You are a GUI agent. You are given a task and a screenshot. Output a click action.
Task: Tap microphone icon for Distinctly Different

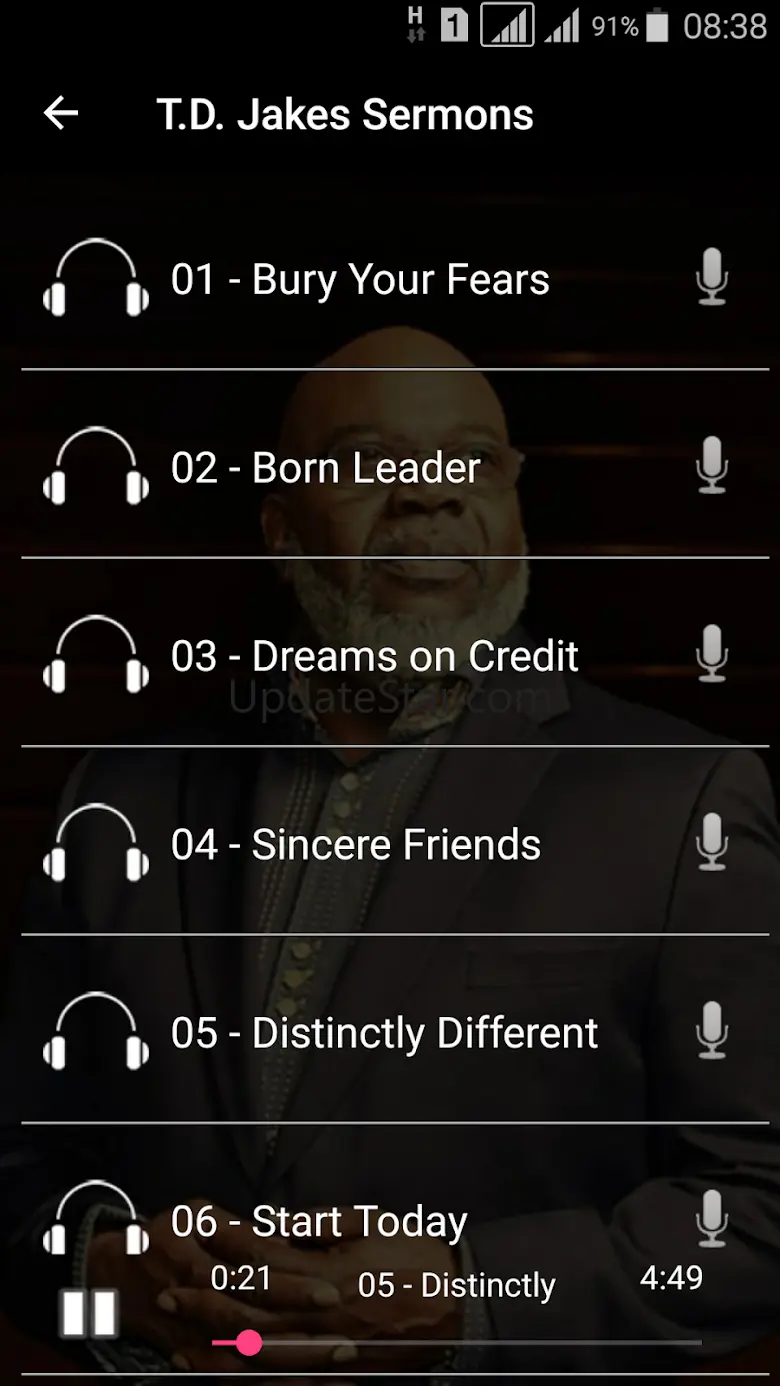click(x=712, y=1030)
